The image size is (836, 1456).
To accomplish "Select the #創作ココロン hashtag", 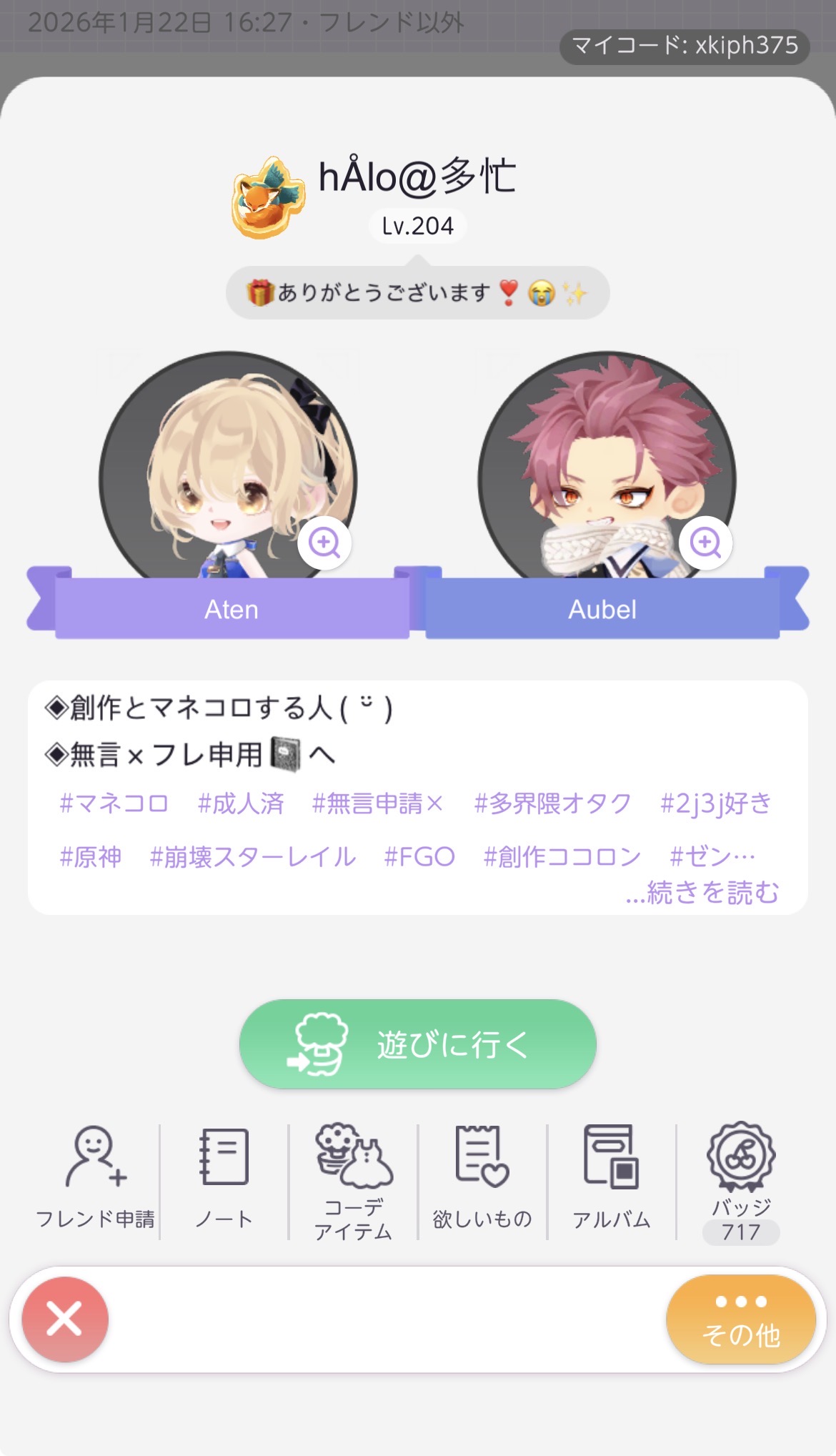I will tap(562, 856).
